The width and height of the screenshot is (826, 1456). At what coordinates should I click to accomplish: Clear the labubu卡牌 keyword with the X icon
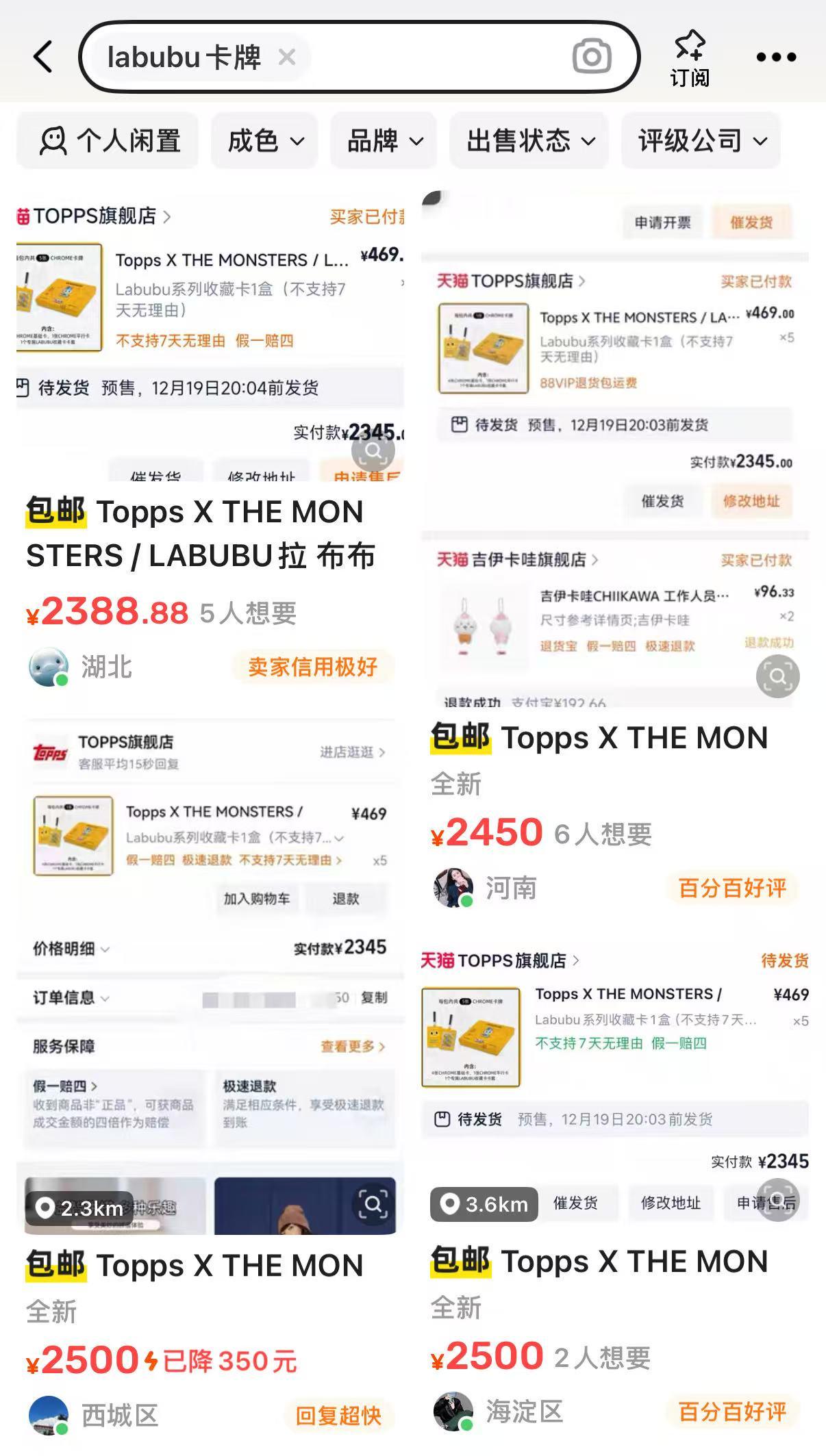287,58
